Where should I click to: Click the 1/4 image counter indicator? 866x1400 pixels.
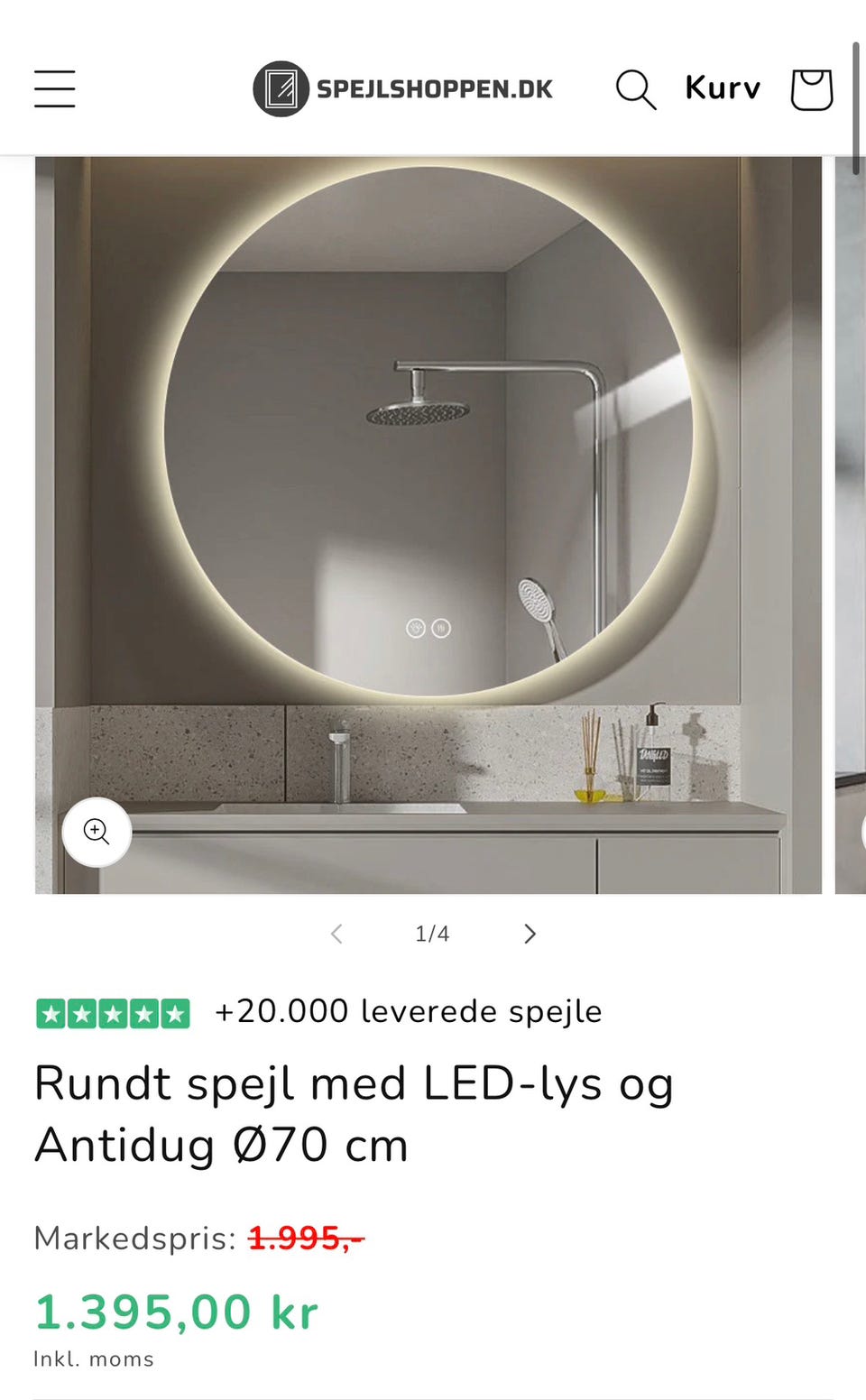pyautogui.click(x=432, y=934)
